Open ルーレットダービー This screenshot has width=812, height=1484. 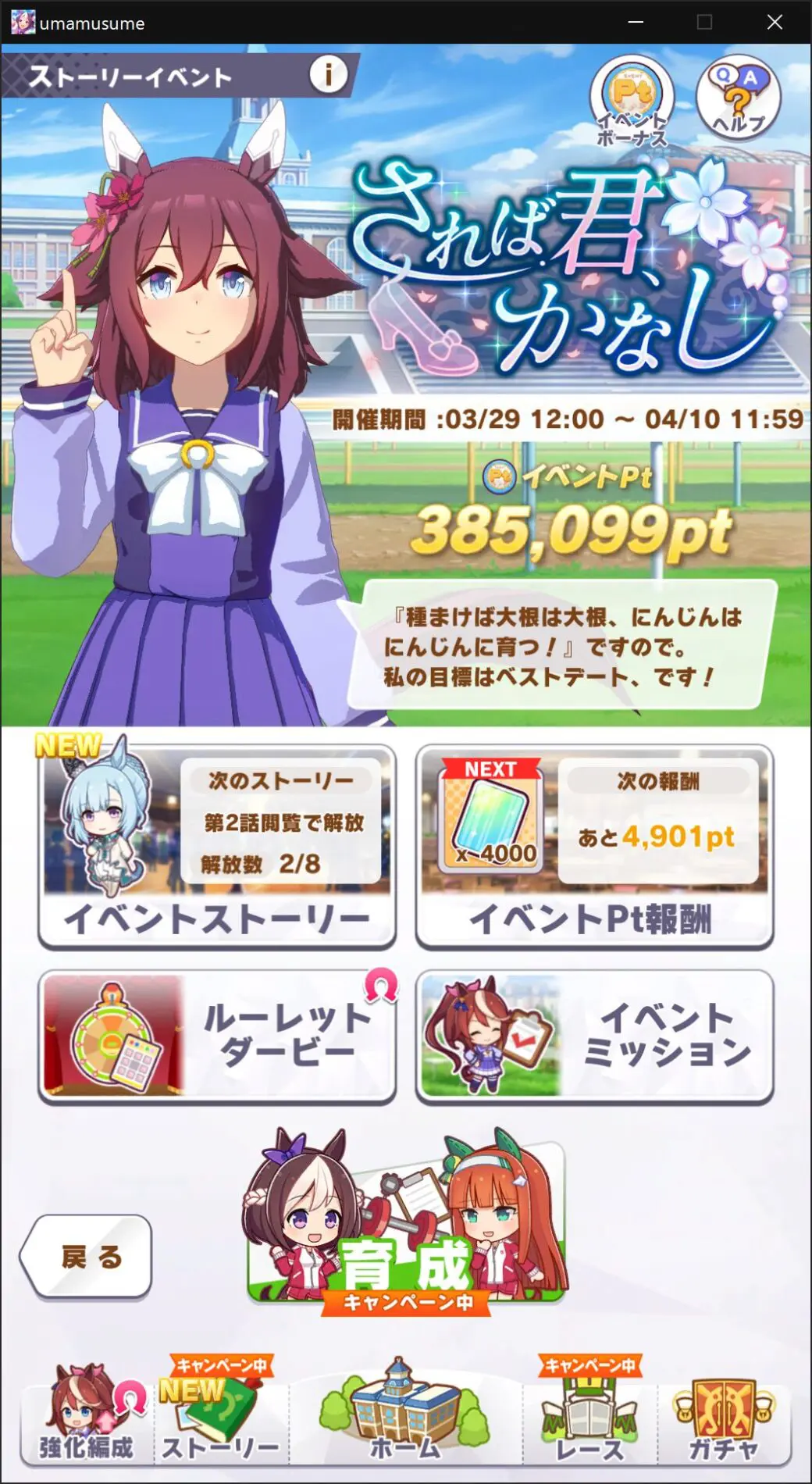(216, 1036)
